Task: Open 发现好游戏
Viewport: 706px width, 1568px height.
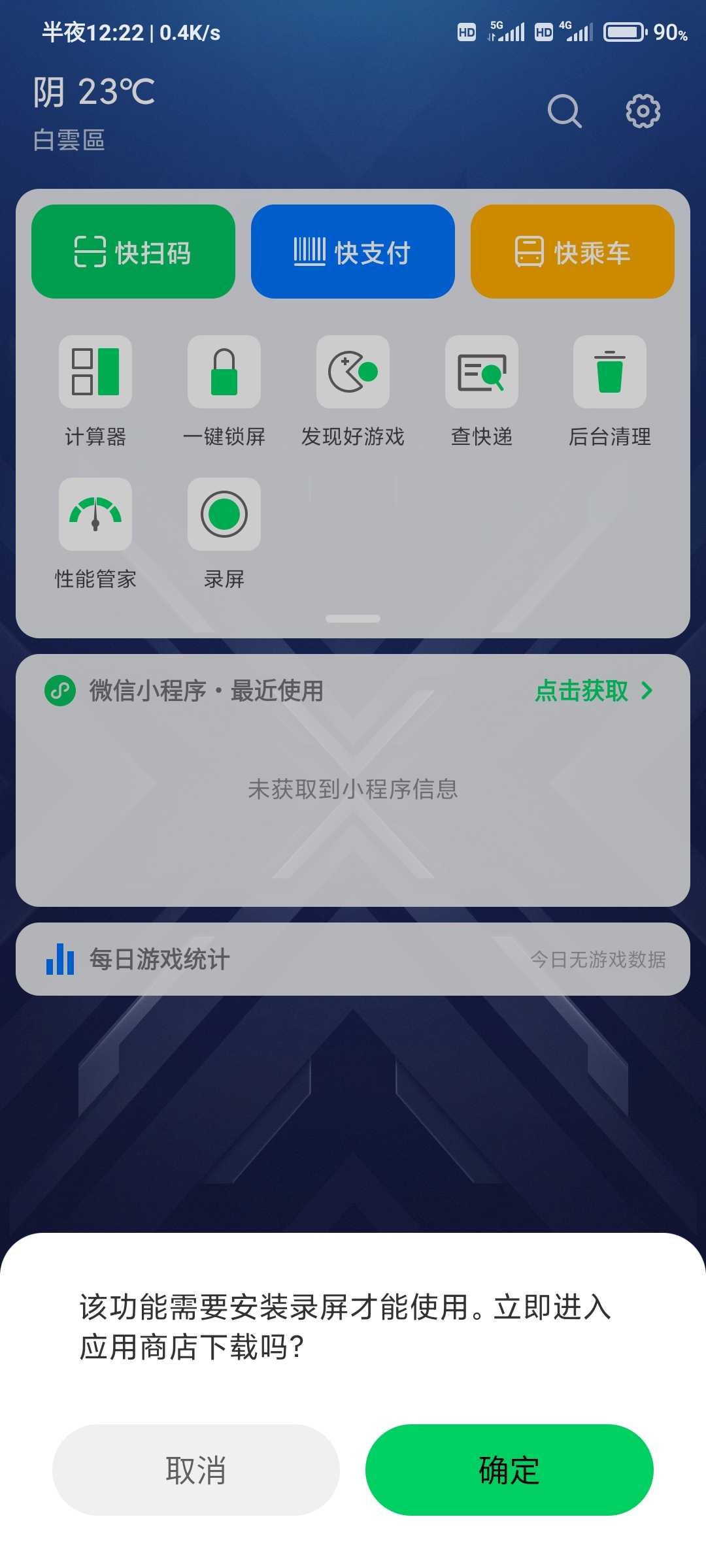Action: 353,391
